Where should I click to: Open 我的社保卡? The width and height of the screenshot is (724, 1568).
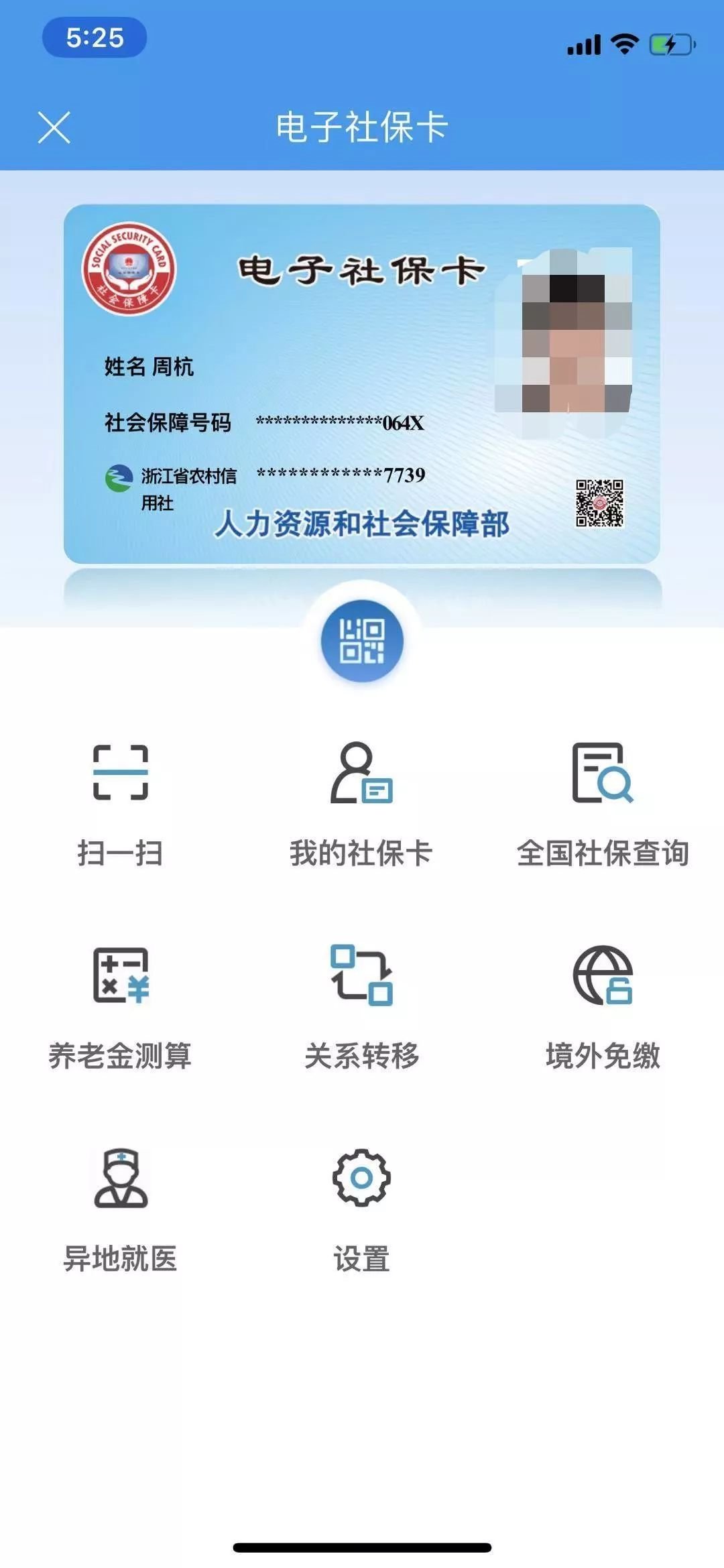(x=361, y=804)
